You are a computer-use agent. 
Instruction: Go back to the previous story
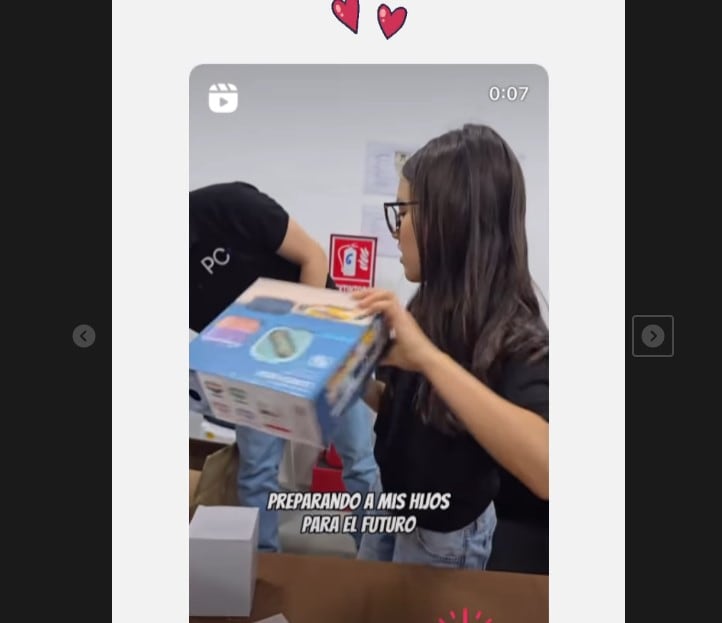84,336
